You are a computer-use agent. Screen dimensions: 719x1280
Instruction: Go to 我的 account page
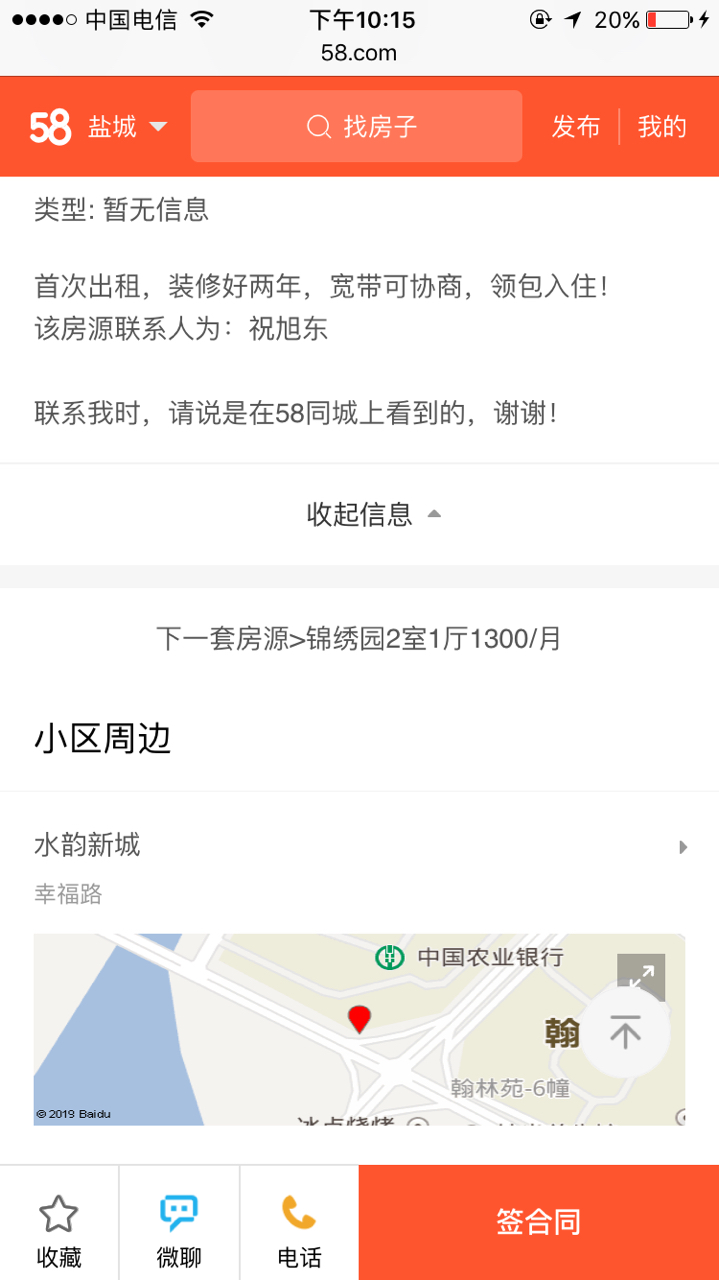point(662,127)
